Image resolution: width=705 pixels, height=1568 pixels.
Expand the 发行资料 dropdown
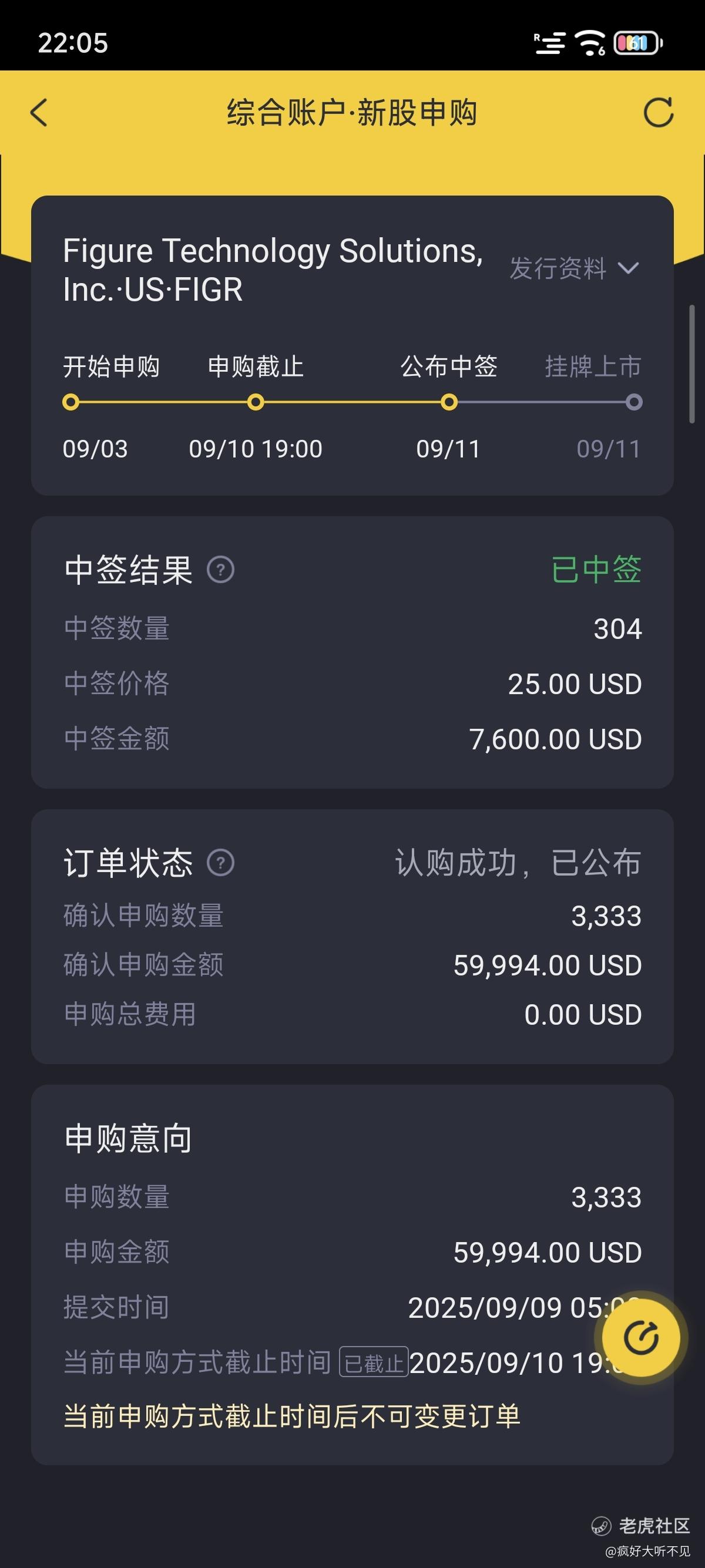coord(574,268)
